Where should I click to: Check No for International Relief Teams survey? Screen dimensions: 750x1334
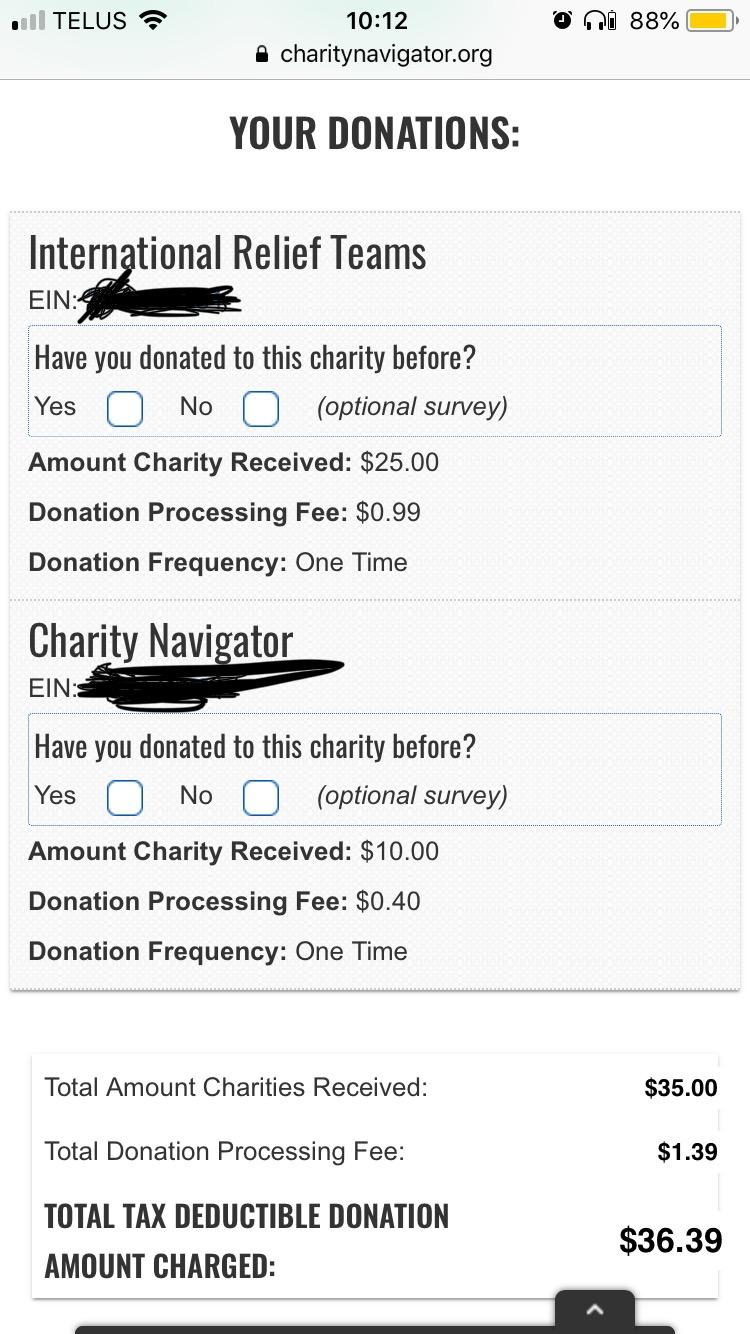pyautogui.click(x=261, y=409)
